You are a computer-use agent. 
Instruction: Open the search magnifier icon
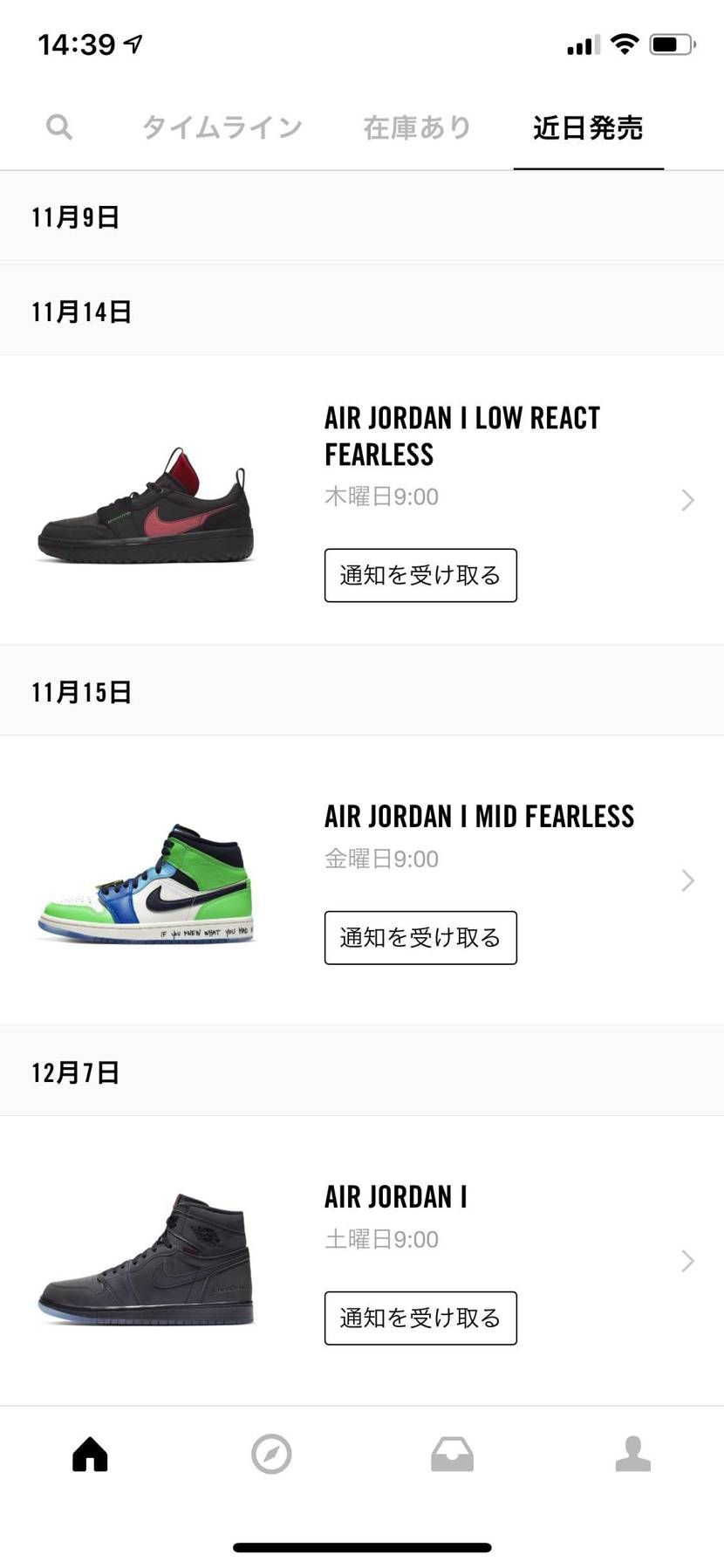(x=58, y=127)
